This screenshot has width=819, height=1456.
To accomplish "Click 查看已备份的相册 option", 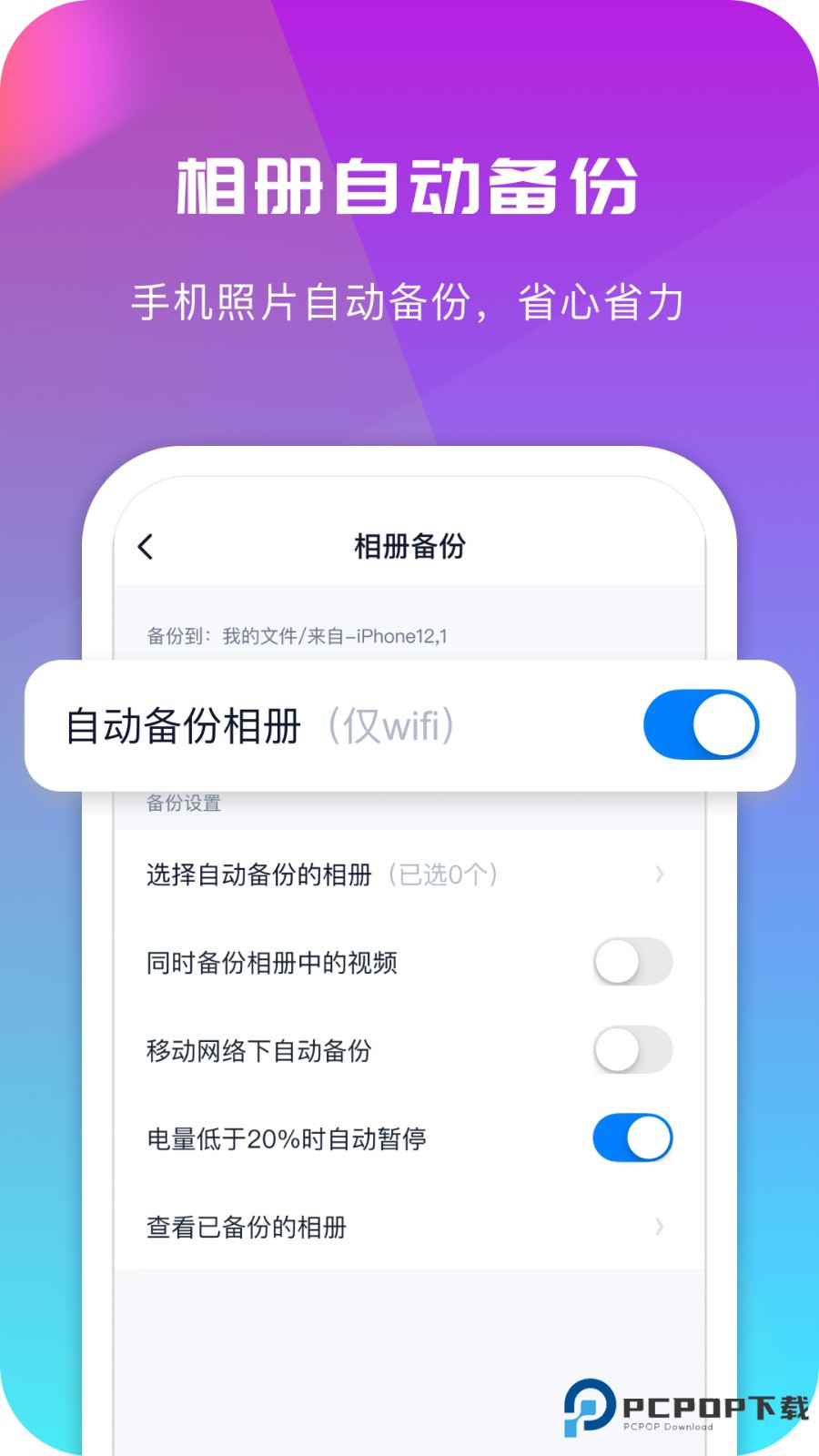I will pyautogui.click(x=246, y=1228).
